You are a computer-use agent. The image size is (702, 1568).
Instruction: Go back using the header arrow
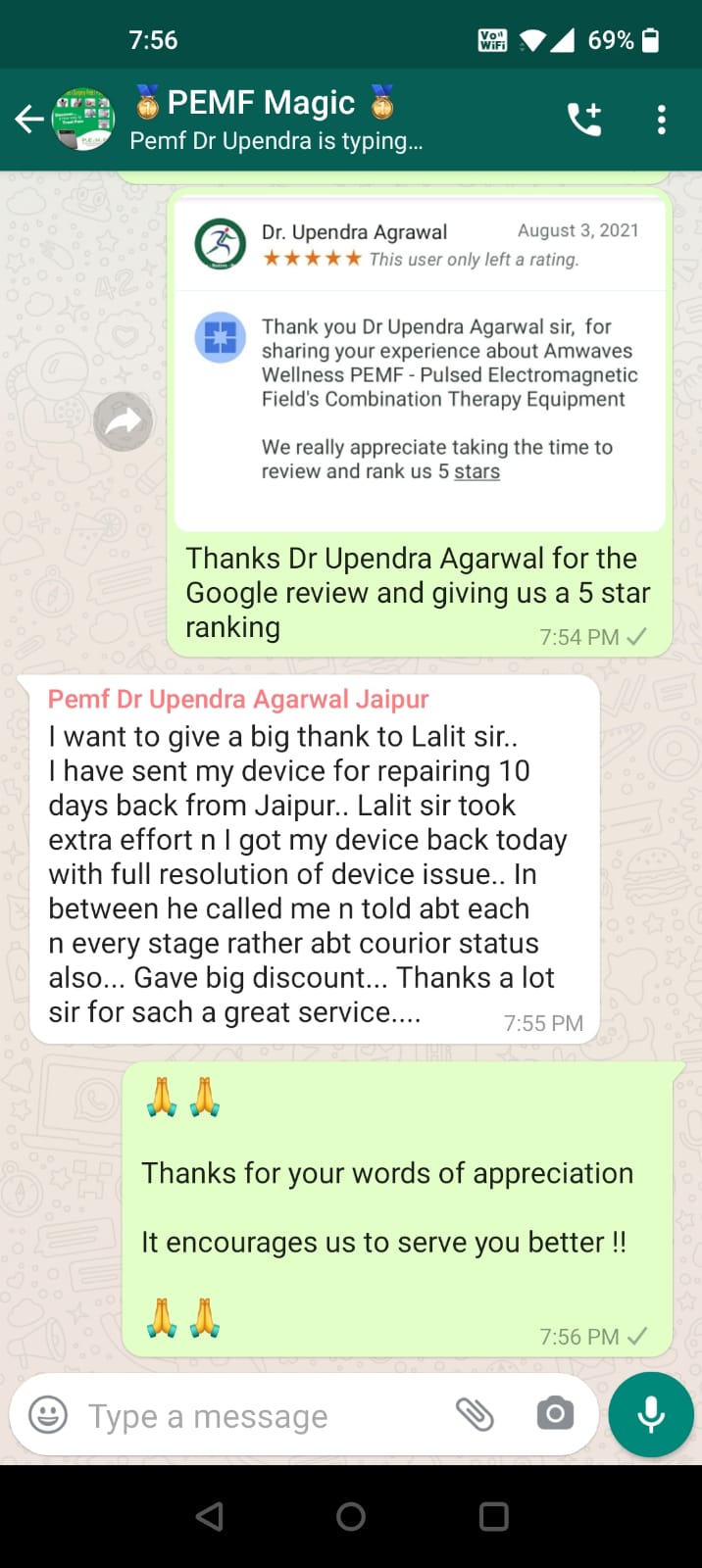point(29,120)
